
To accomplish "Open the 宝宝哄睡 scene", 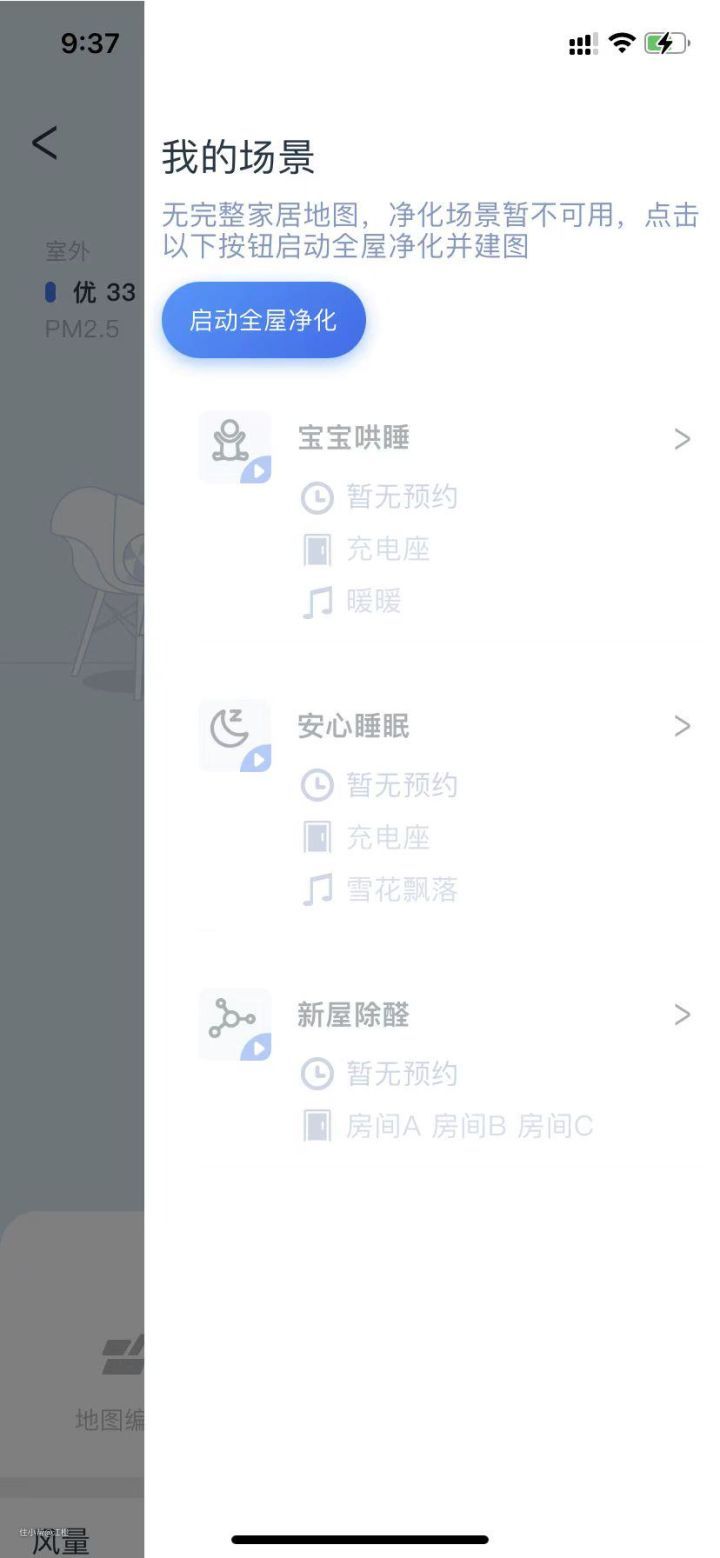I will coord(353,438).
